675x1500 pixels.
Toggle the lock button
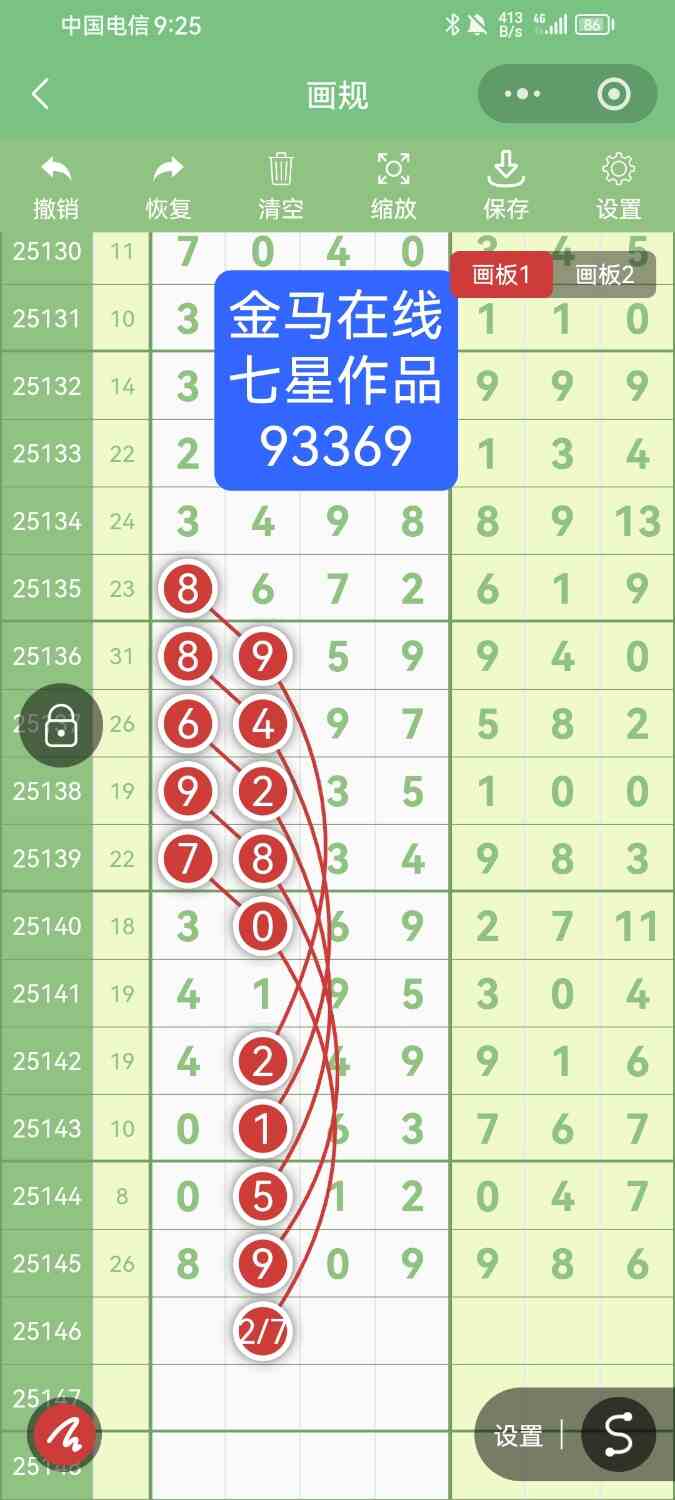[x=61, y=725]
